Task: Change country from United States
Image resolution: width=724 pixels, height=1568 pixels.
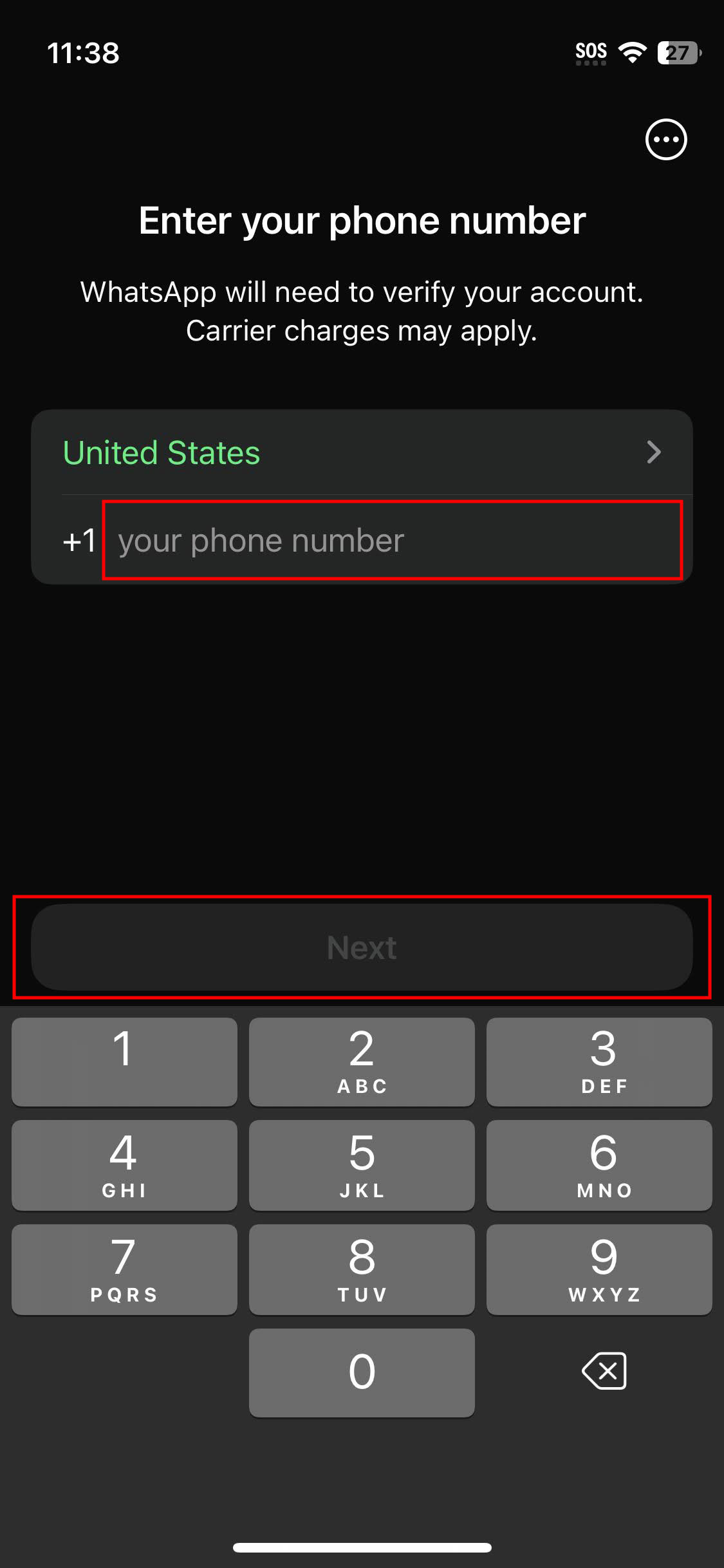Action: tap(362, 453)
